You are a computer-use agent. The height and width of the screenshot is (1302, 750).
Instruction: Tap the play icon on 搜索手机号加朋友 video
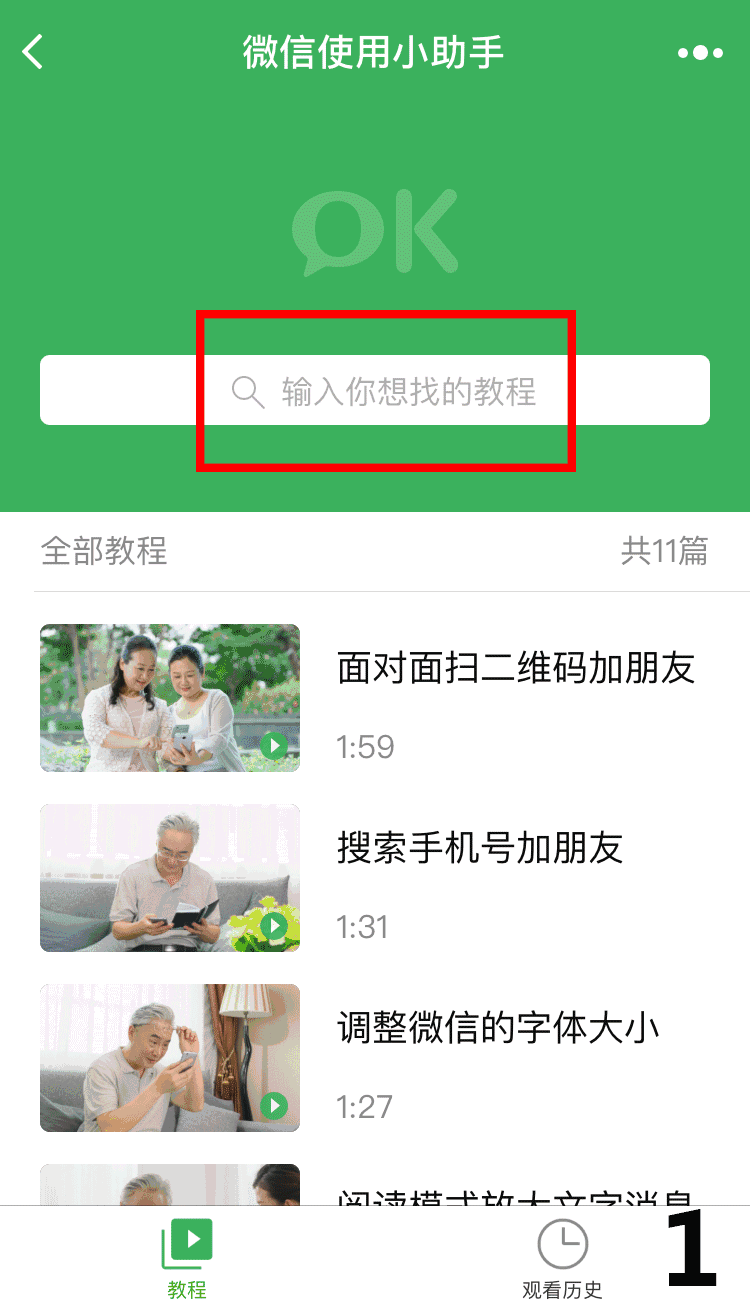(274, 926)
